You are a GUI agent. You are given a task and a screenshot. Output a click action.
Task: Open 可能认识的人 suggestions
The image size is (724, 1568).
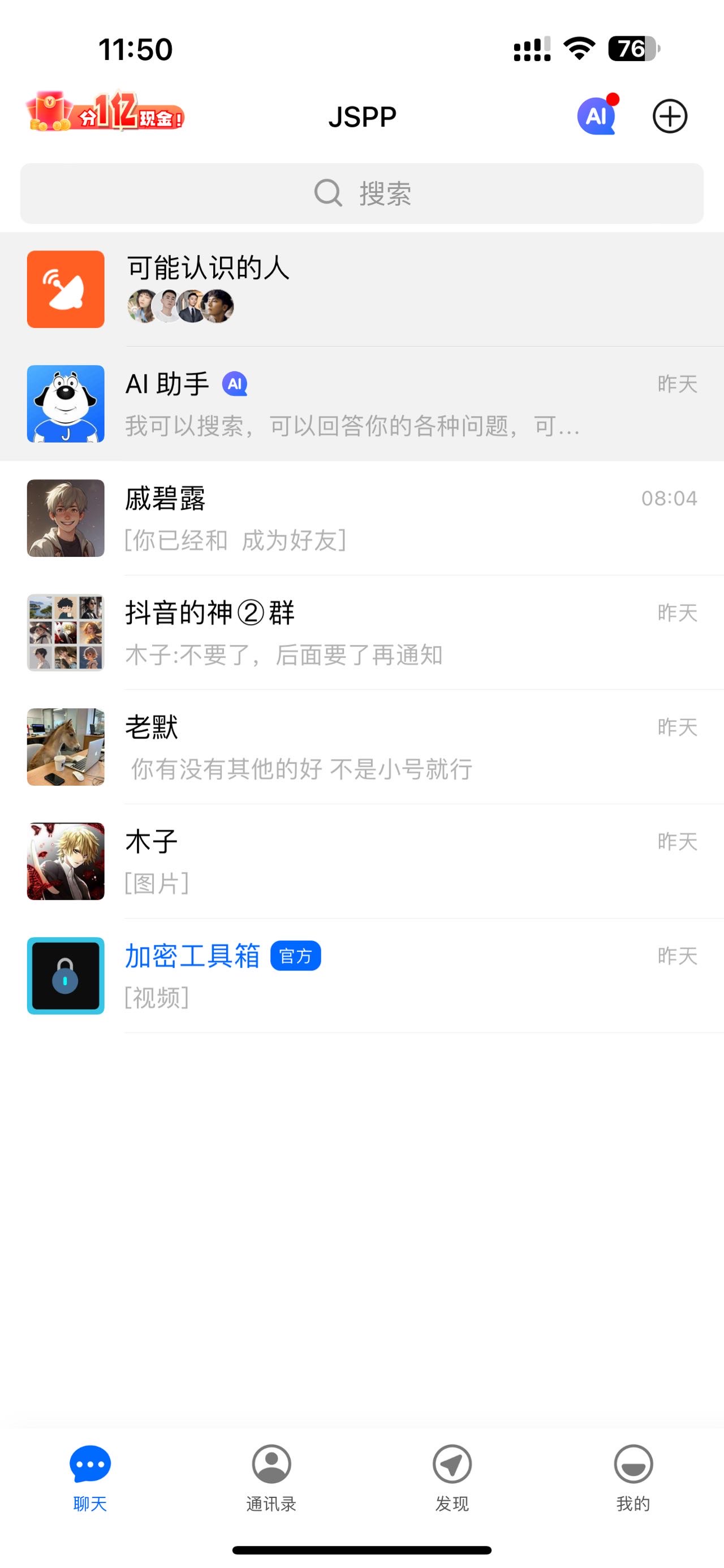click(x=361, y=289)
